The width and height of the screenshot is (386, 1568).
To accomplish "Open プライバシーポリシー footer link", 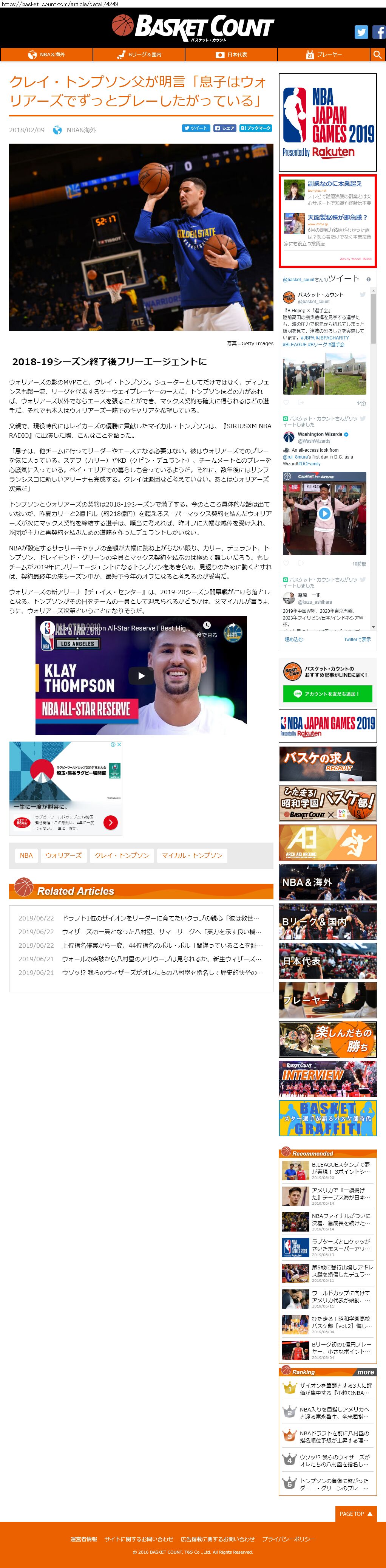I will [288, 1539].
